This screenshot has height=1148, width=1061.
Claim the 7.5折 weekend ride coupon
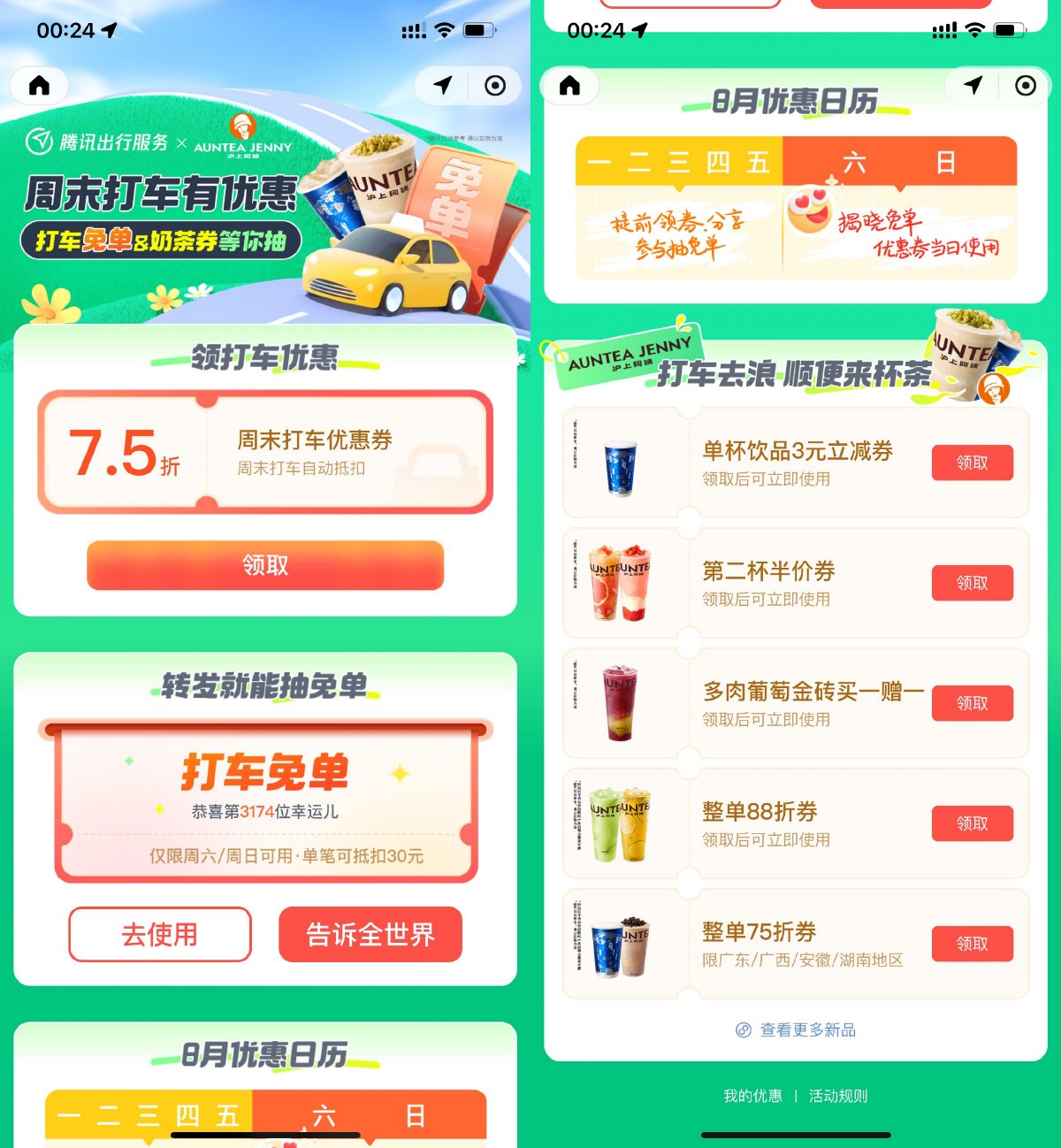(x=265, y=565)
